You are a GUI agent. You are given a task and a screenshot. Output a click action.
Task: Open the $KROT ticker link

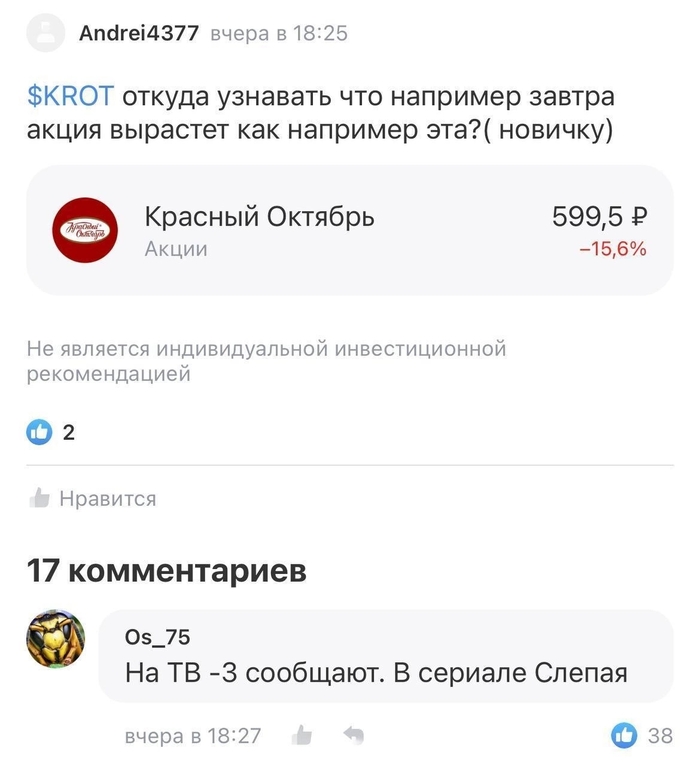pyautogui.click(x=70, y=96)
